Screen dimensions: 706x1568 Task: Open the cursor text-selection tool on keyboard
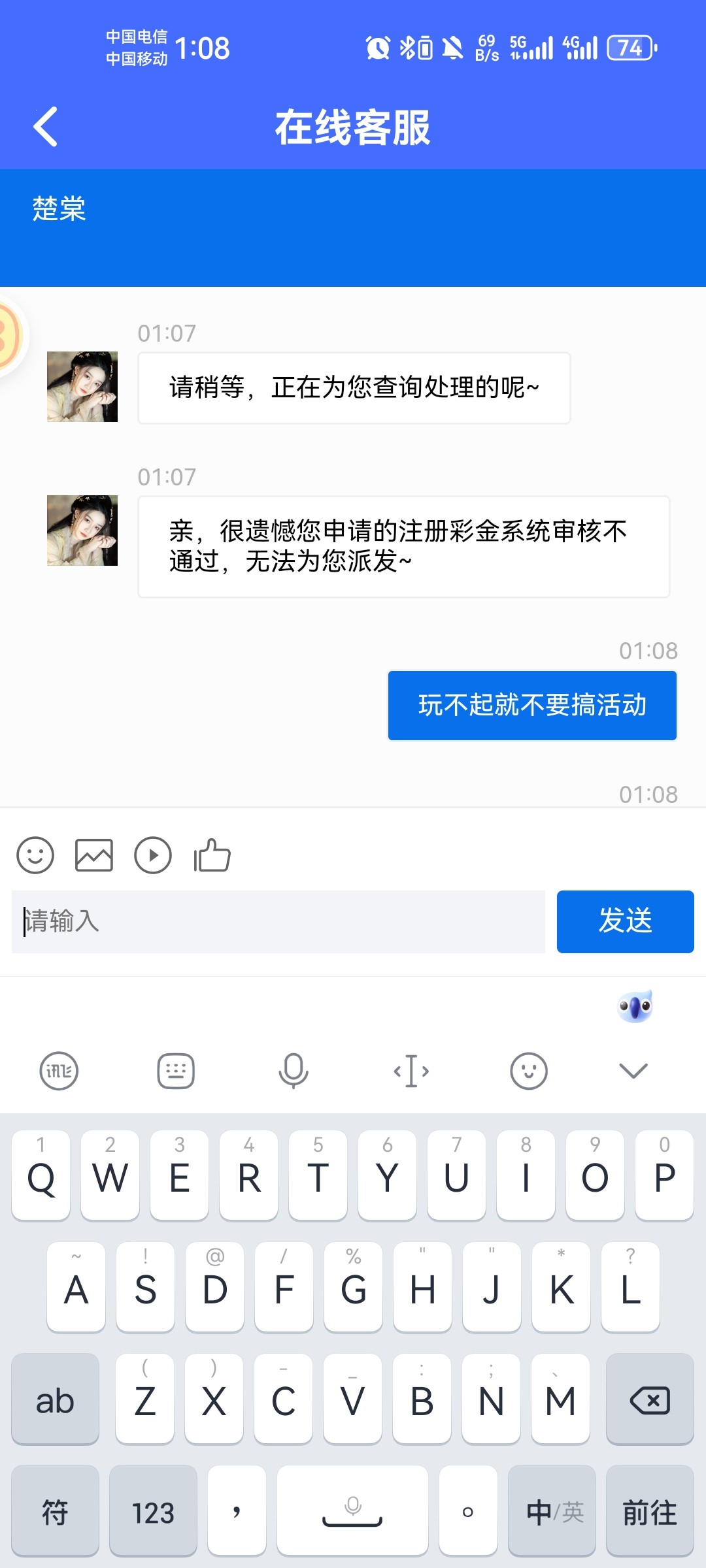point(411,1070)
